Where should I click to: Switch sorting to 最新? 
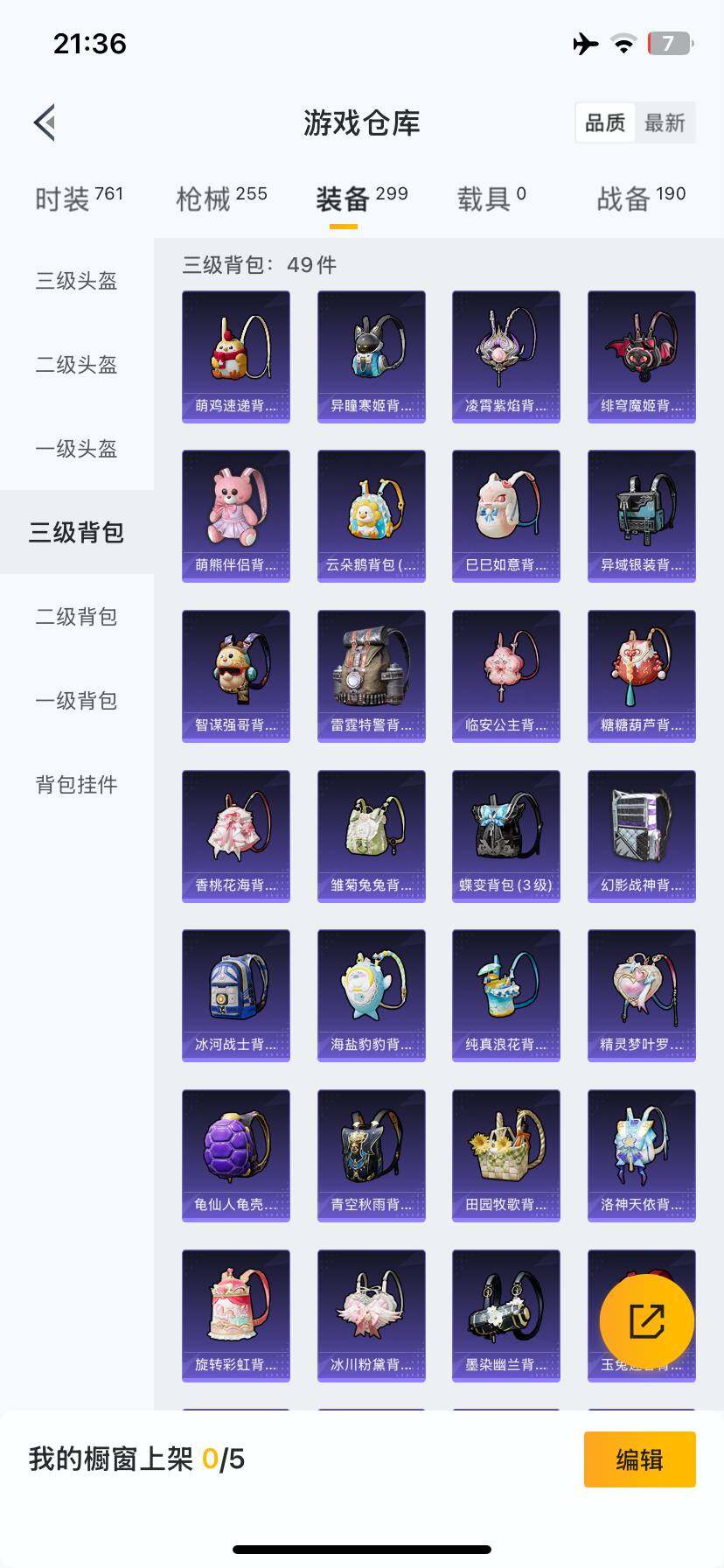665,123
